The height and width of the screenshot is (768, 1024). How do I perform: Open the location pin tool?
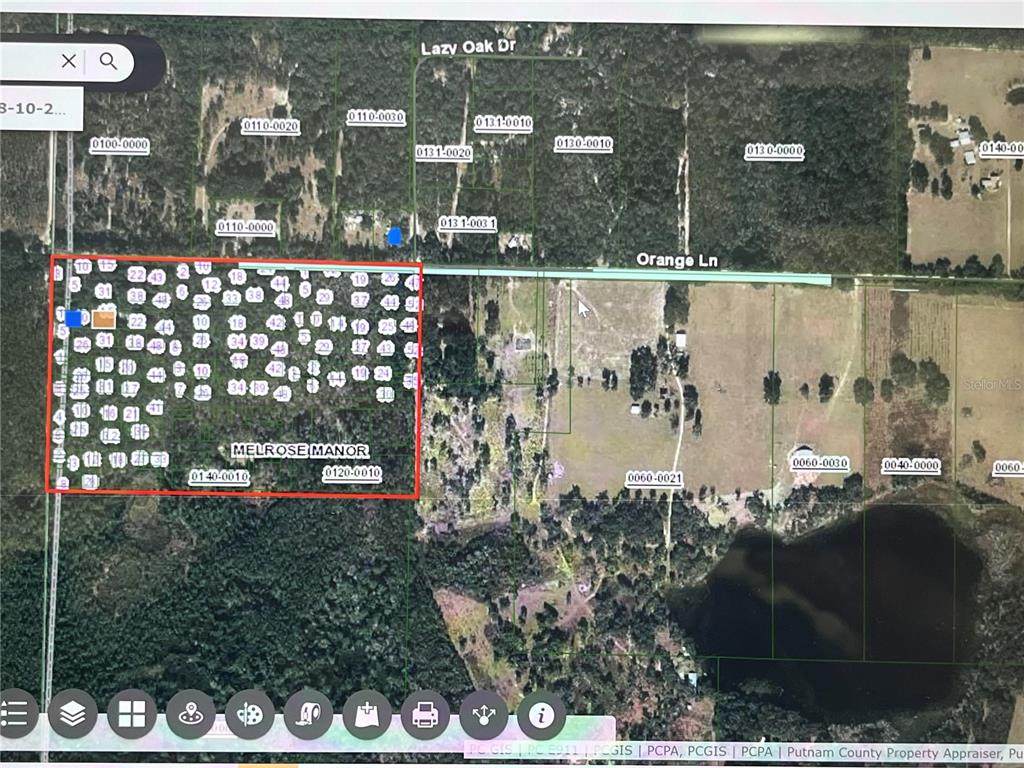coord(190,714)
